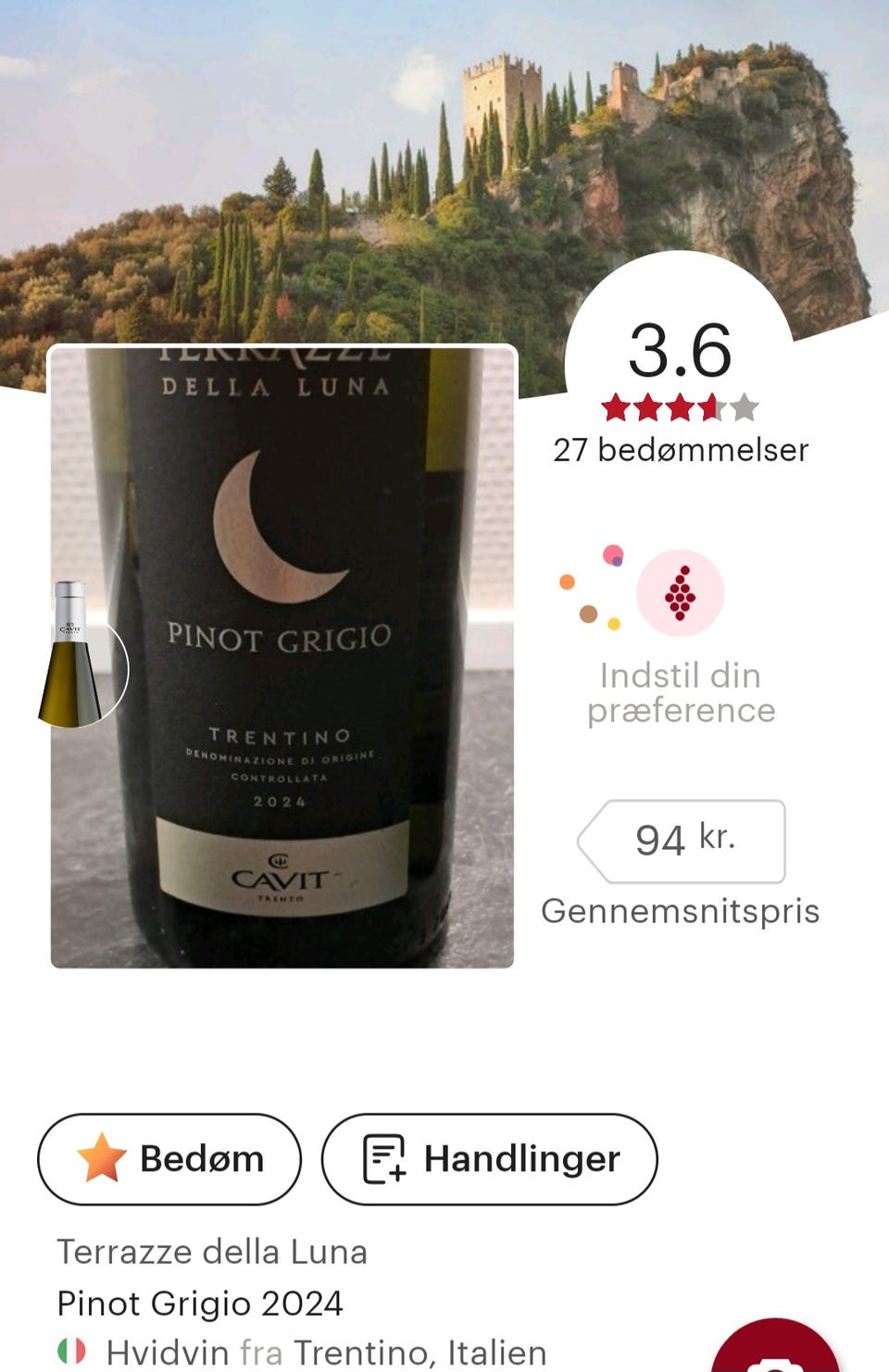Show the 94 kr. average price details
Screen dimensions: 889x1372
683,841
